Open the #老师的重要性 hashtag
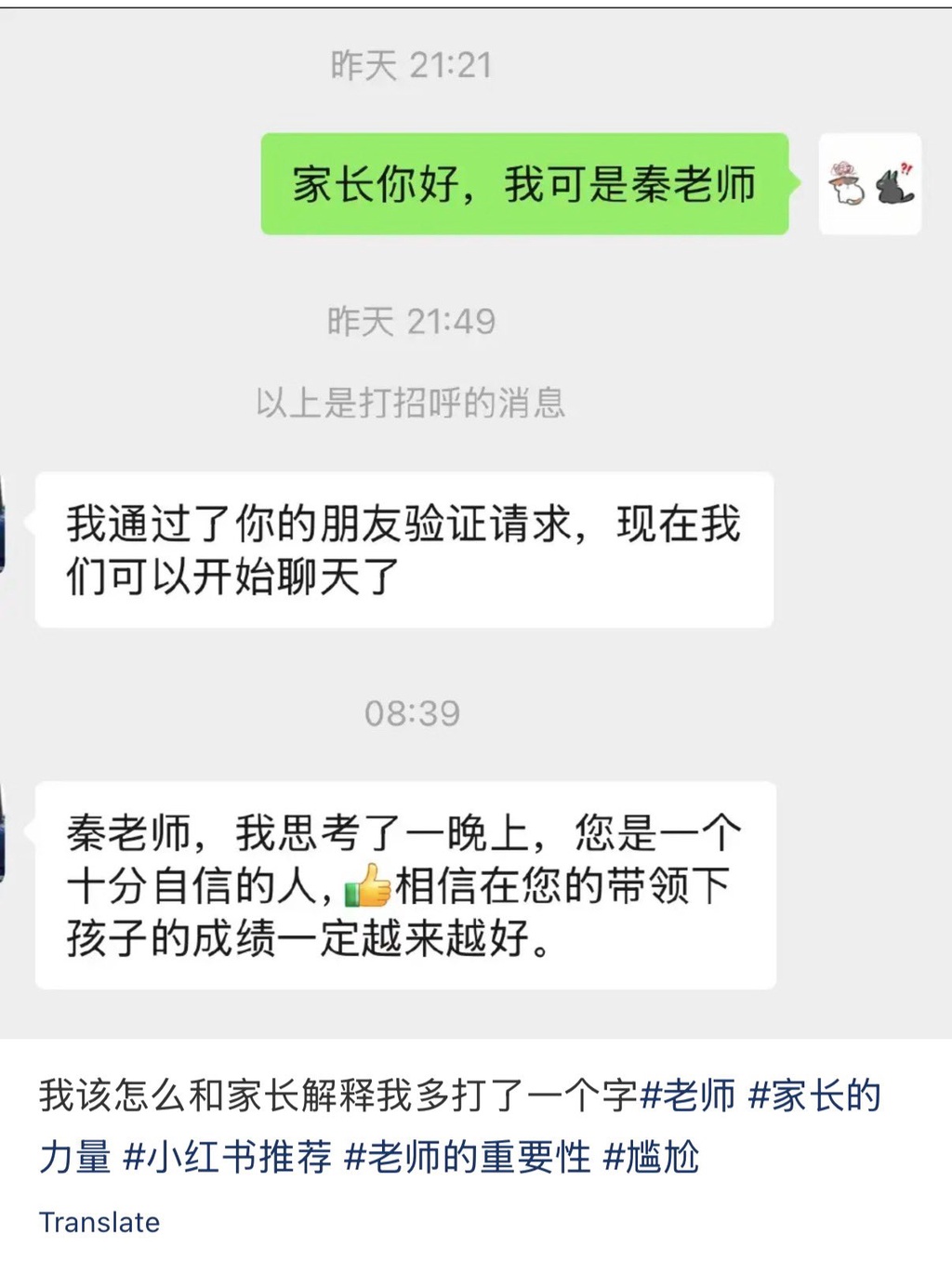Screen dimensions: 952x1261 [467, 1157]
